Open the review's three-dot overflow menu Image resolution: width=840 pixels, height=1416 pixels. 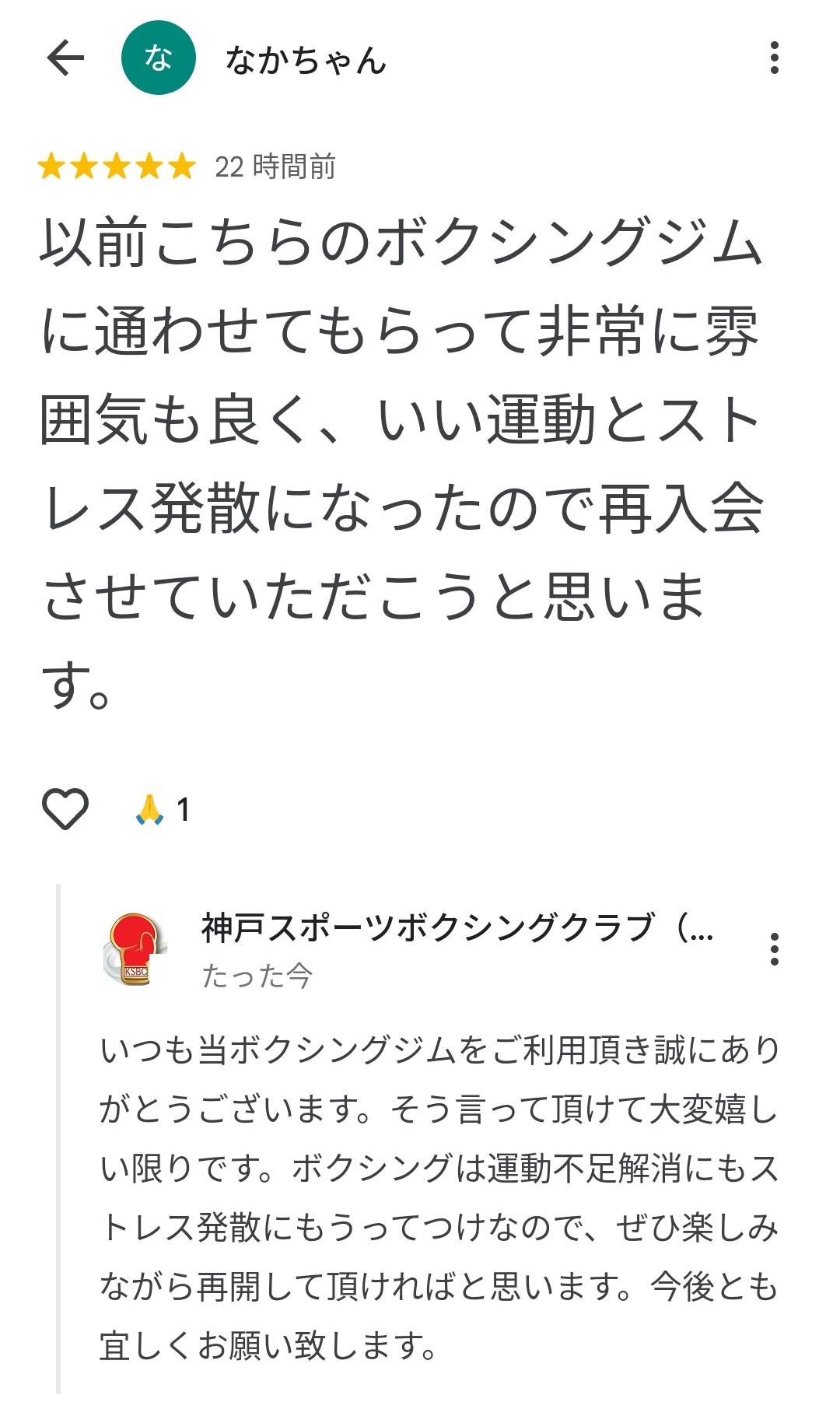pyautogui.click(x=773, y=58)
